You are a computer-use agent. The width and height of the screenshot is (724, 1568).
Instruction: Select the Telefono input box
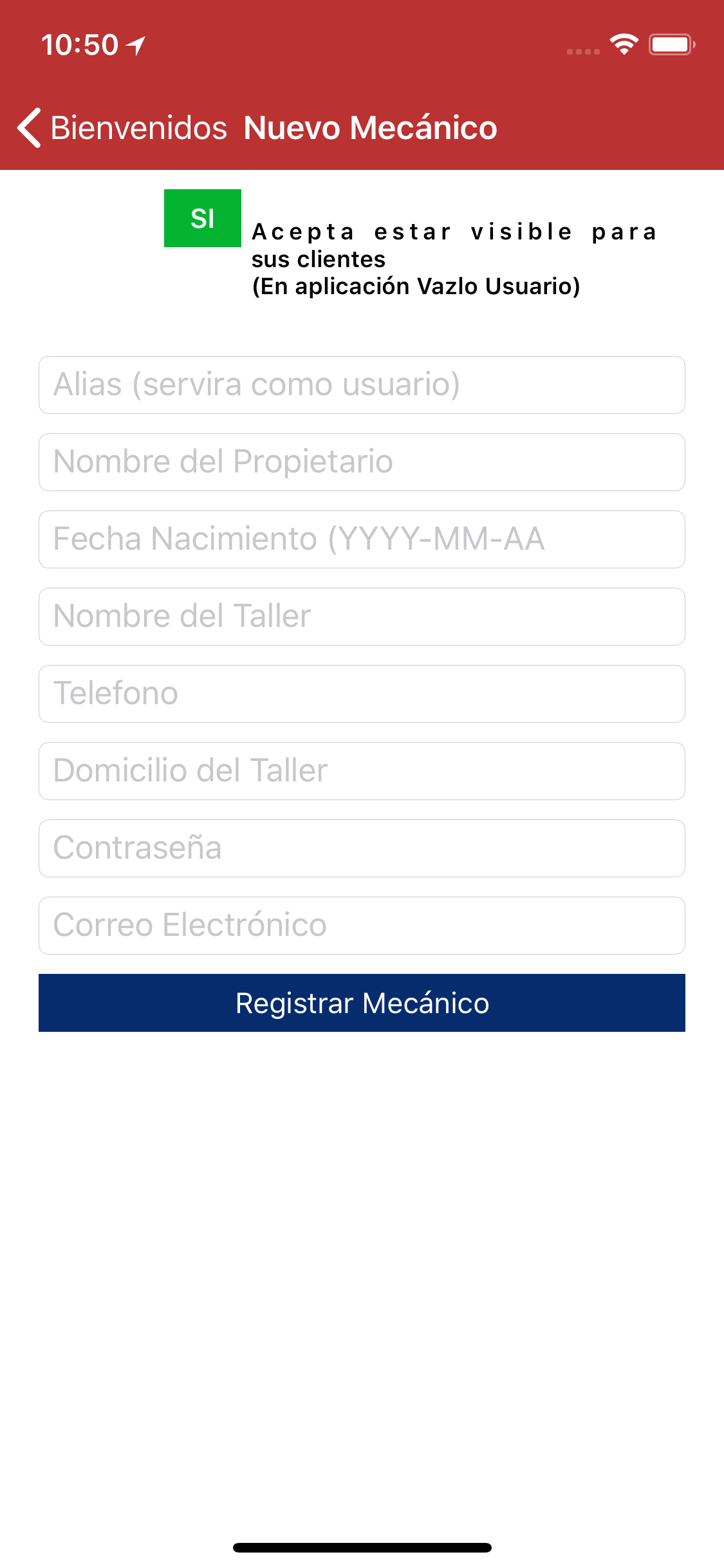tap(362, 694)
